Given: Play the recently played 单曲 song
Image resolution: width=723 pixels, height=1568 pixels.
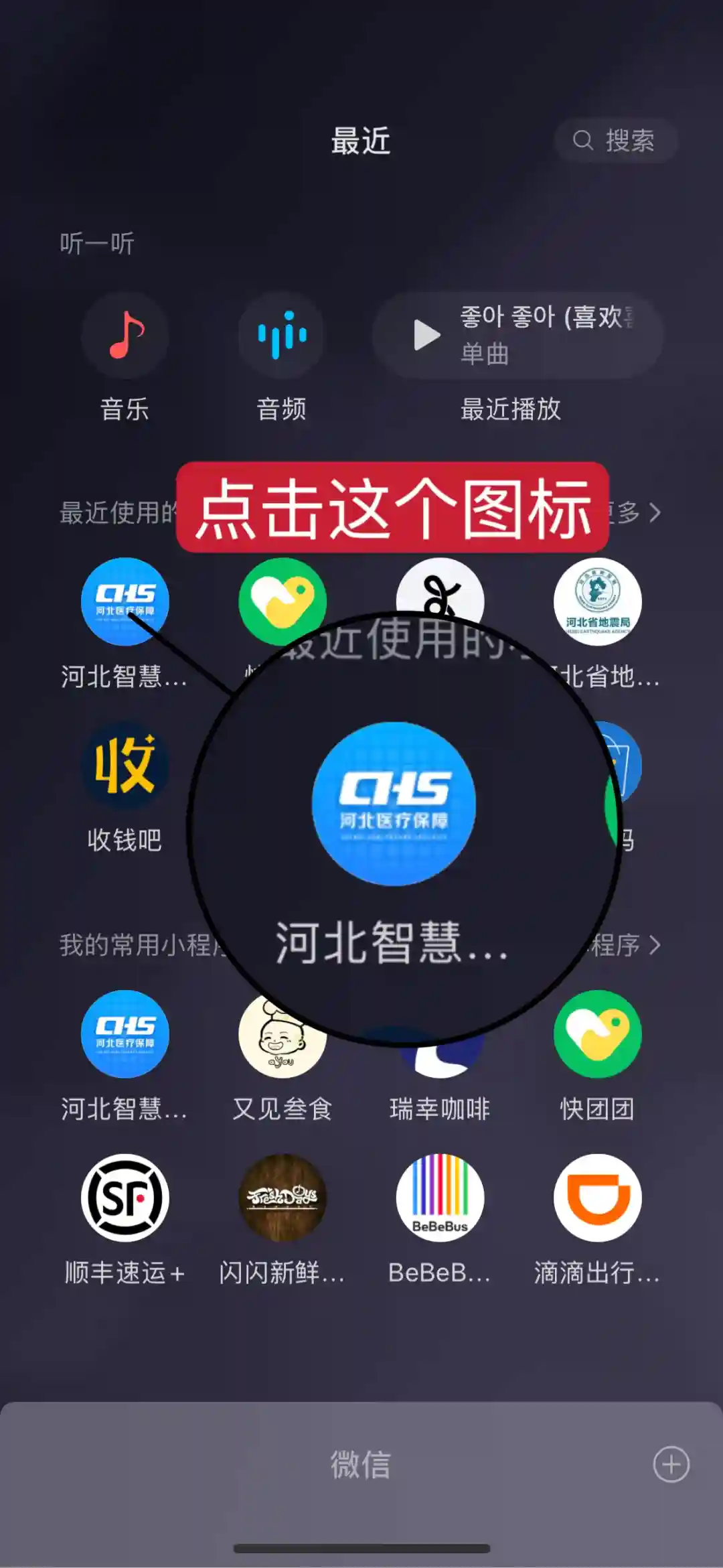Looking at the screenshot, I should [426, 335].
